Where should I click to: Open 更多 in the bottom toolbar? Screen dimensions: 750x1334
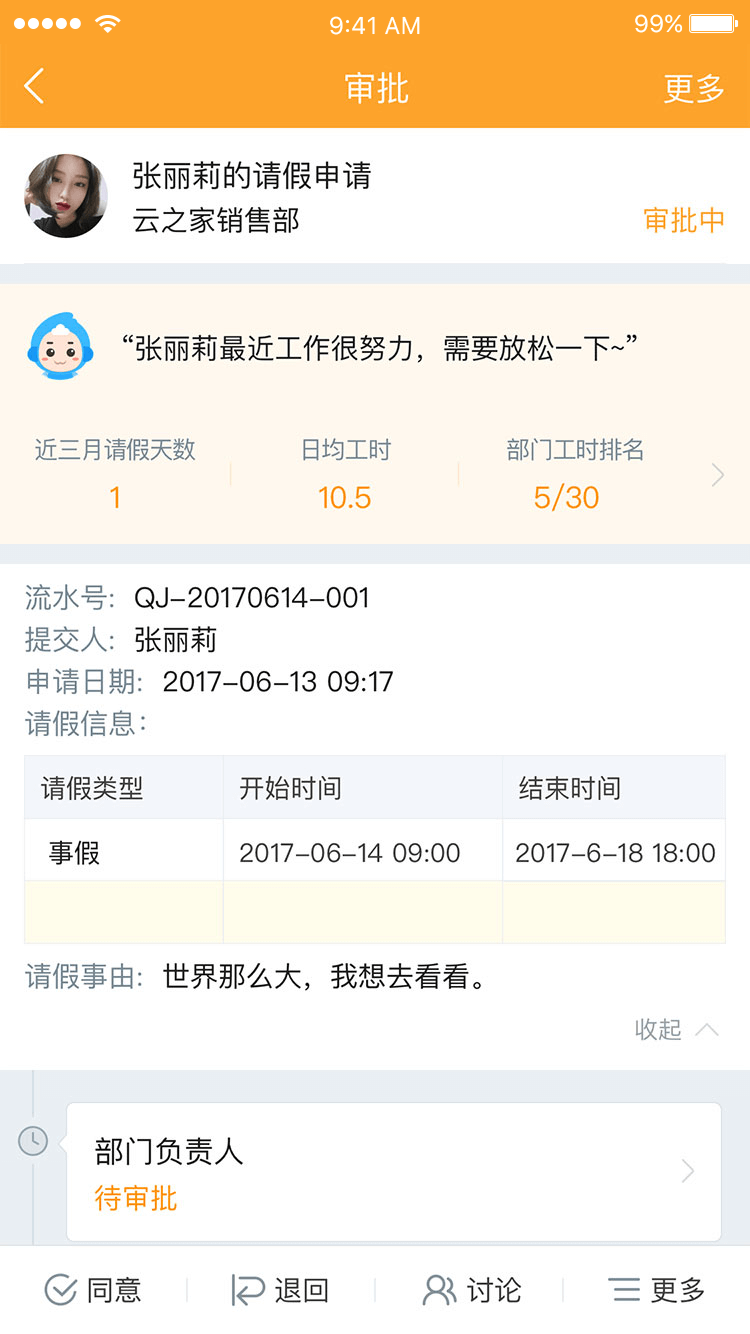tap(657, 1290)
